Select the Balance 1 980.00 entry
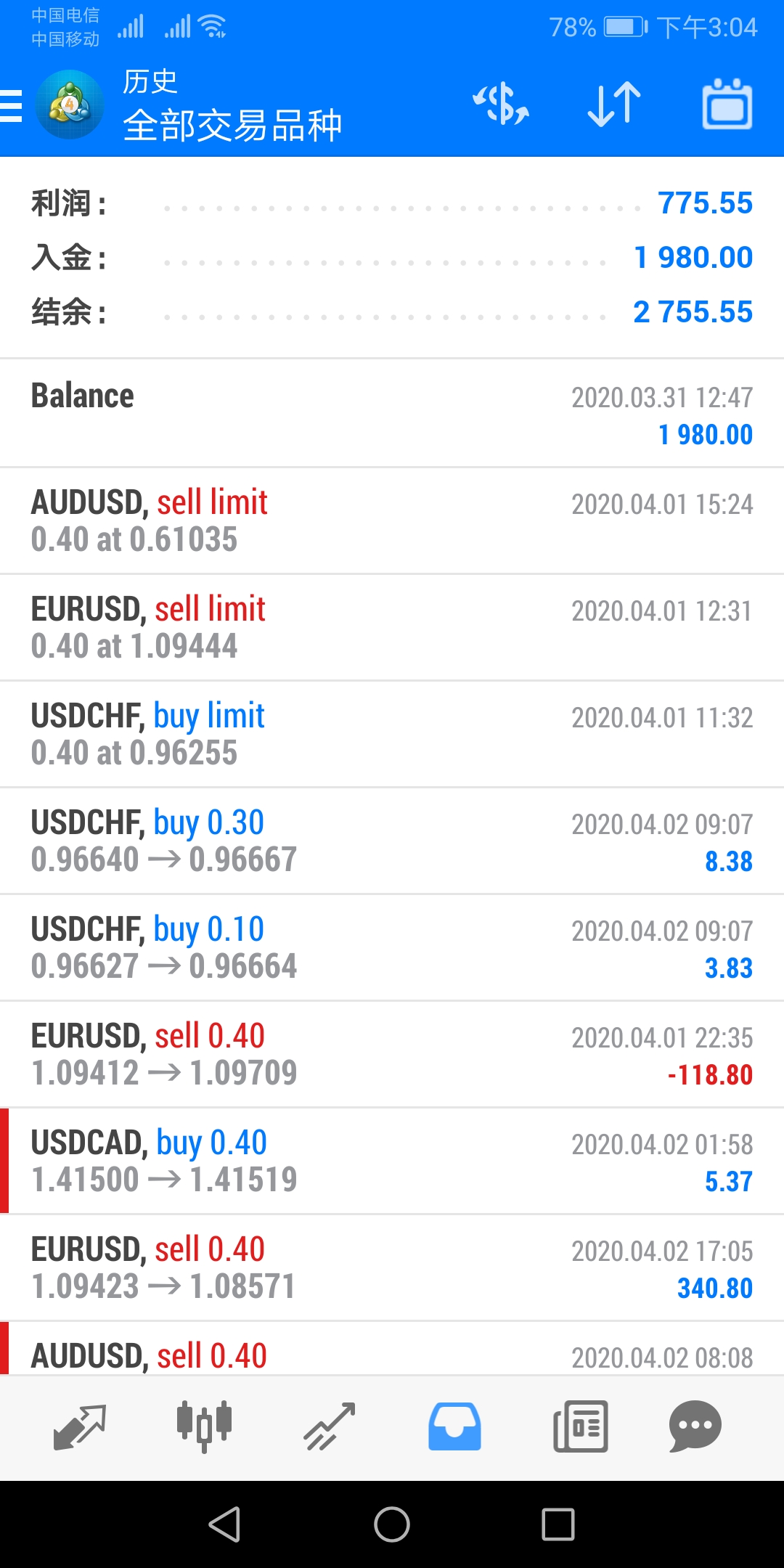This screenshot has height=1568, width=784. (392, 414)
